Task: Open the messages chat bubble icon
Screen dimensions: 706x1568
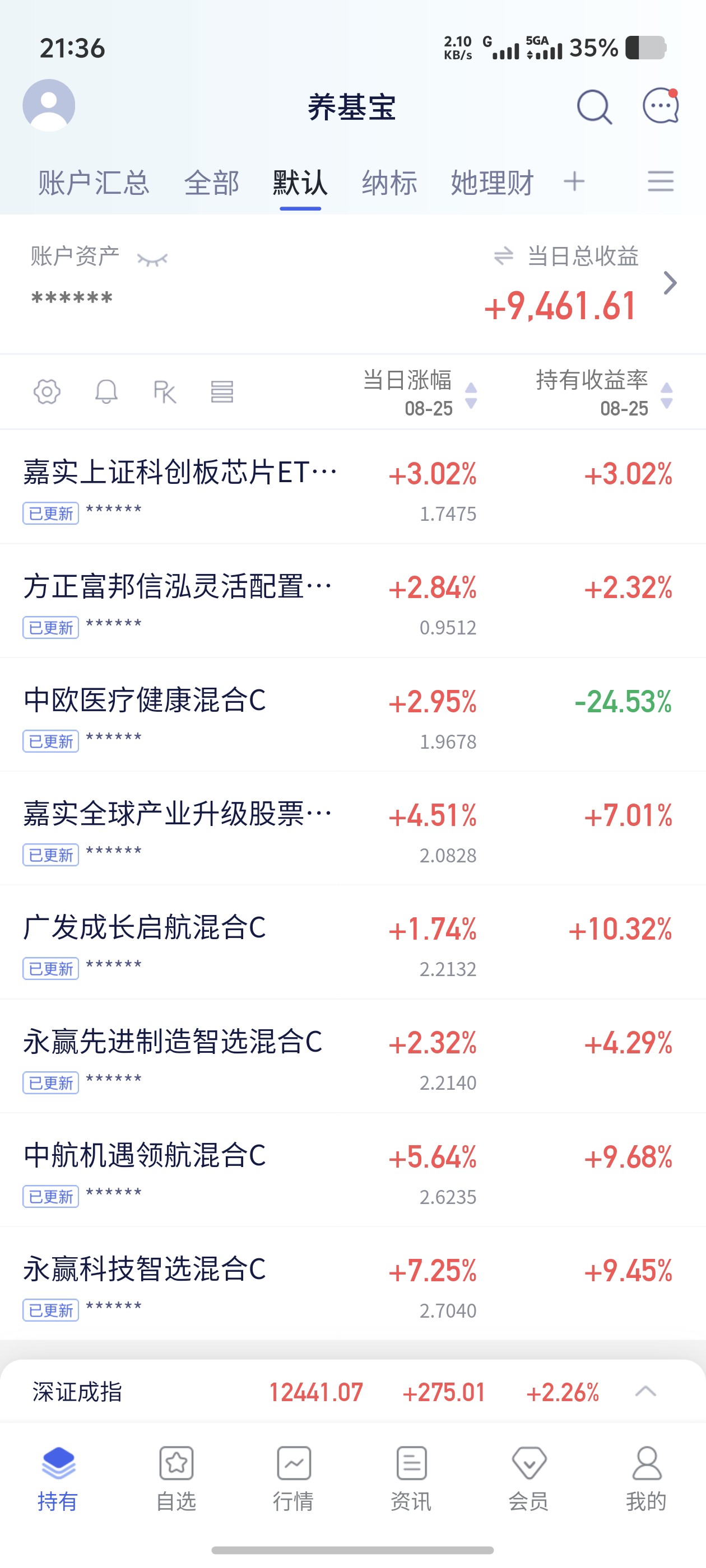Action: click(661, 106)
